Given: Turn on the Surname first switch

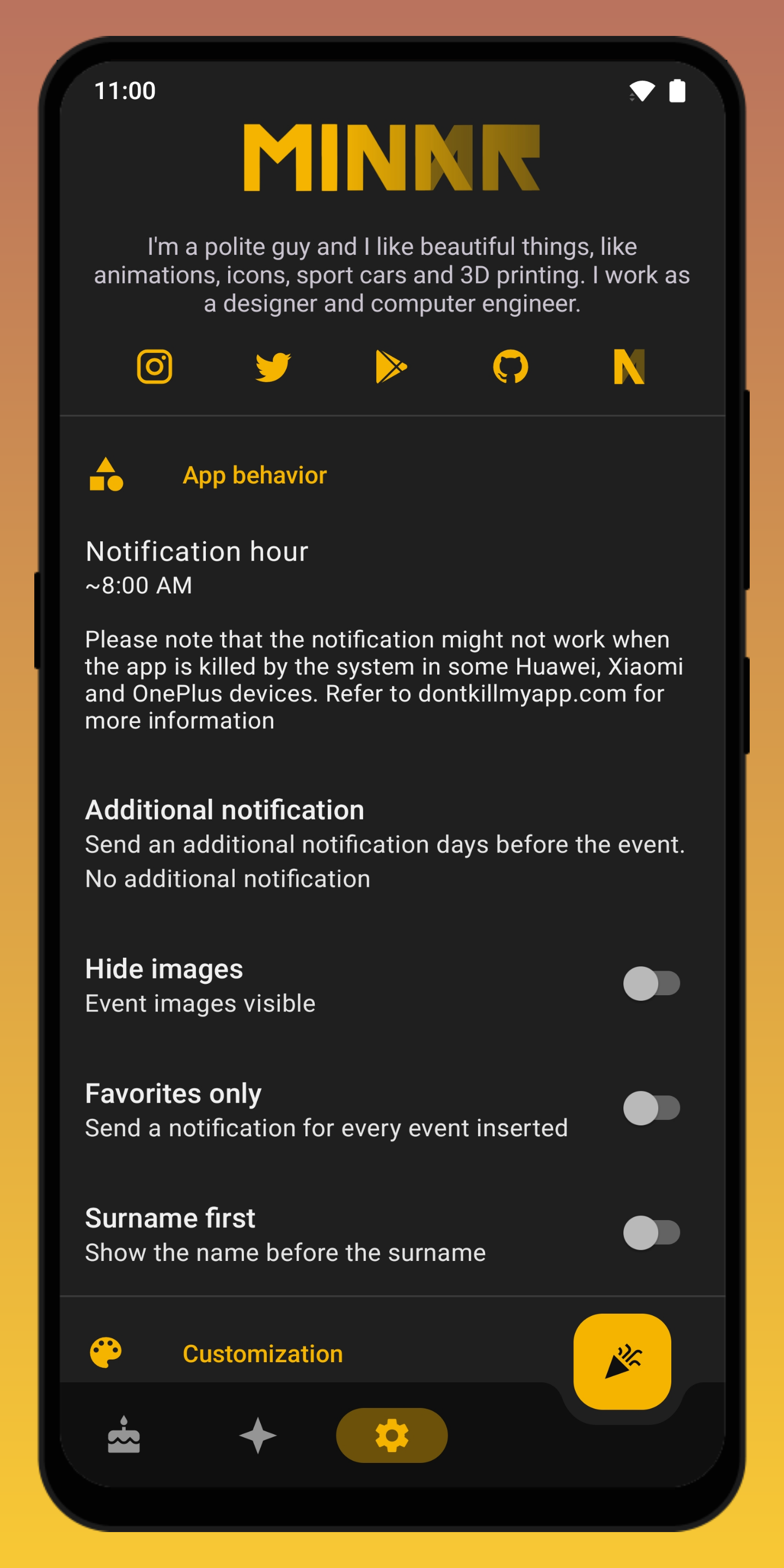Looking at the screenshot, I should point(651,1233).
